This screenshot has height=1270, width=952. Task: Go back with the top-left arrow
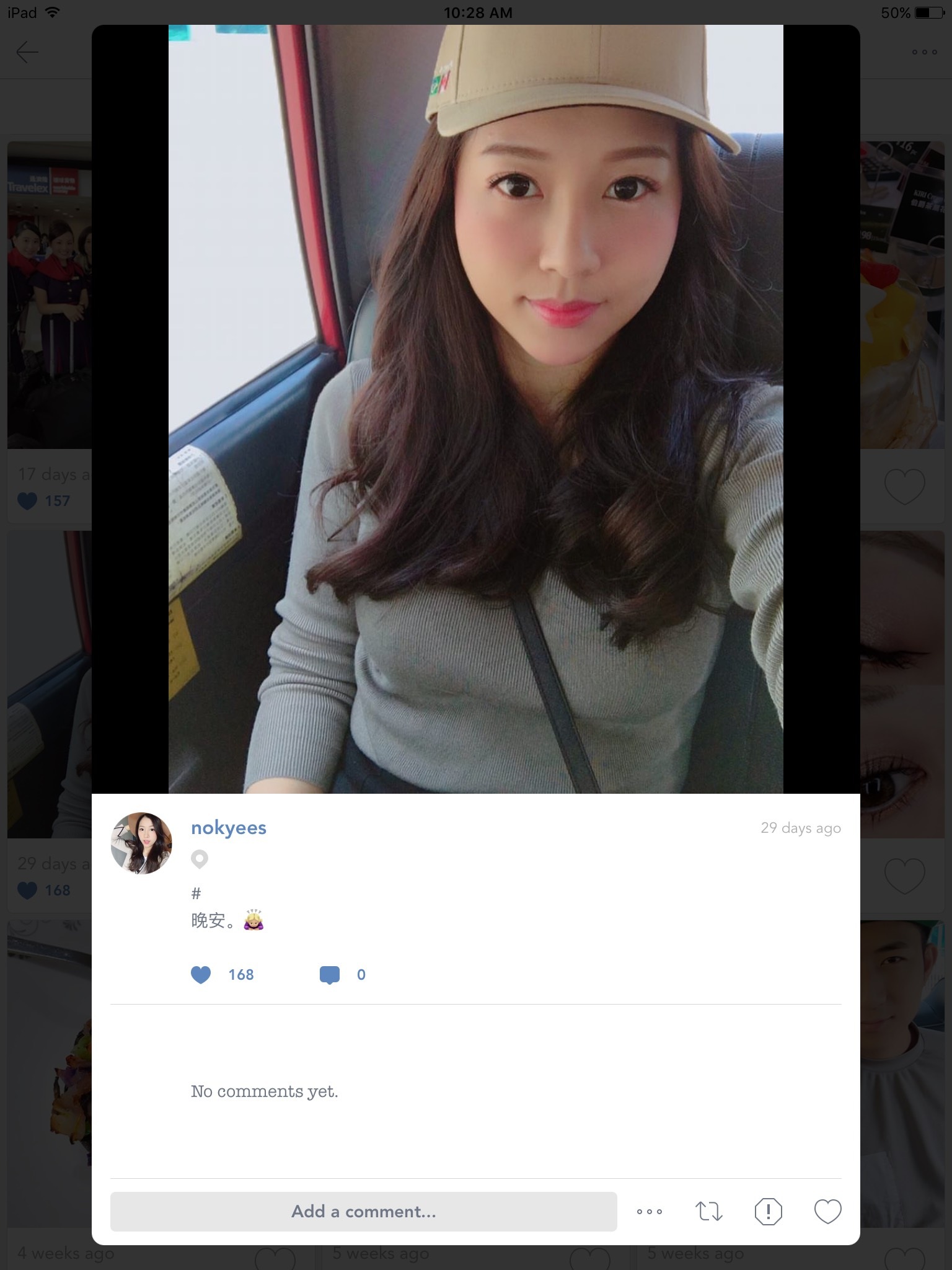click(27, 52)
